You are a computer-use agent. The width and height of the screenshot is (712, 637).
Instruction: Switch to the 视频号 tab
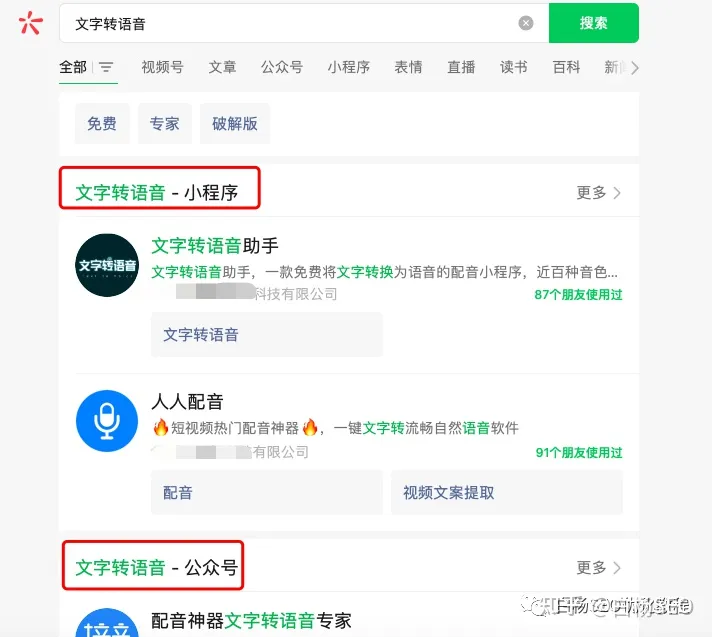tap(162, 67)
